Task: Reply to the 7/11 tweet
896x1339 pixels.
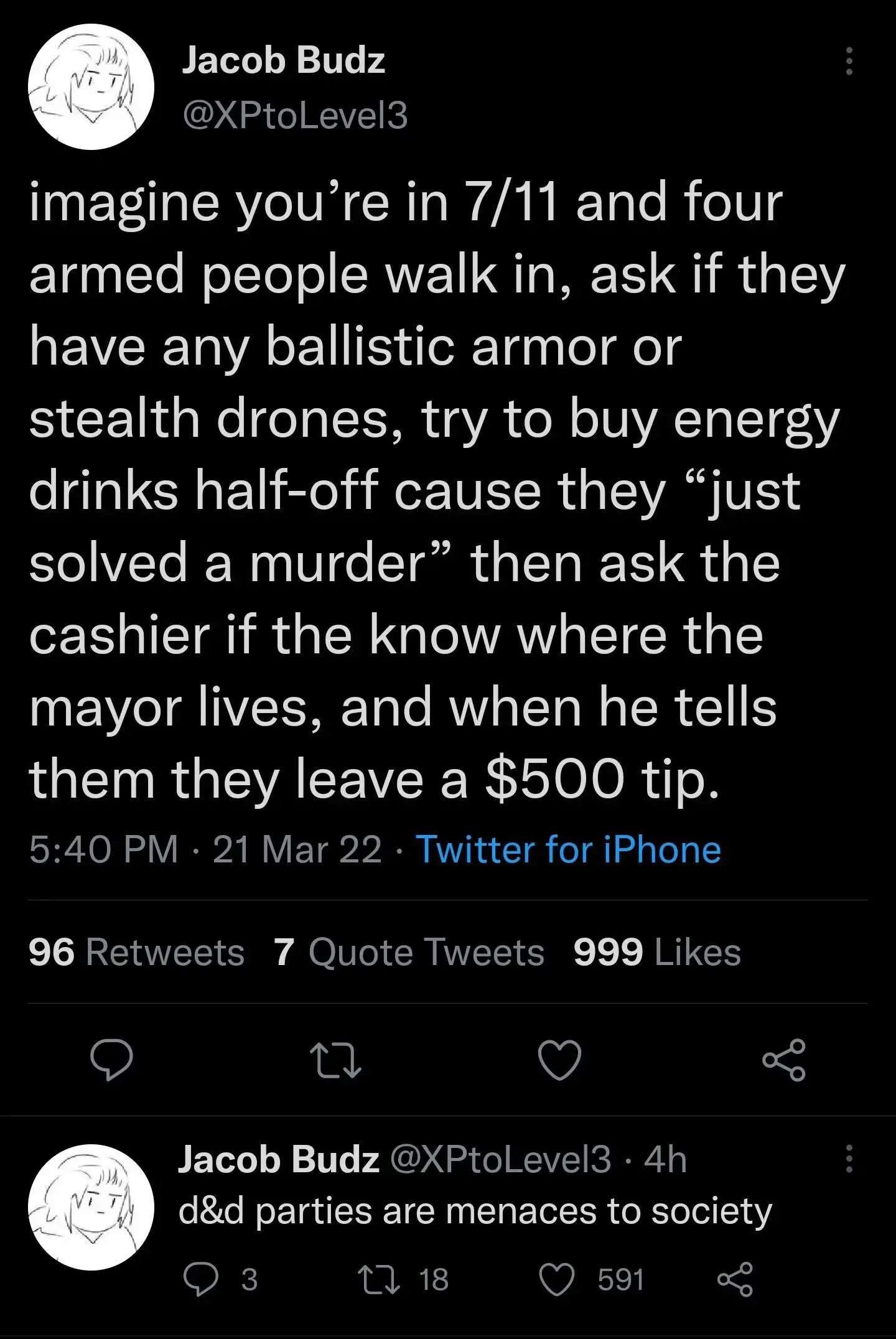Action: point(111,1060)
